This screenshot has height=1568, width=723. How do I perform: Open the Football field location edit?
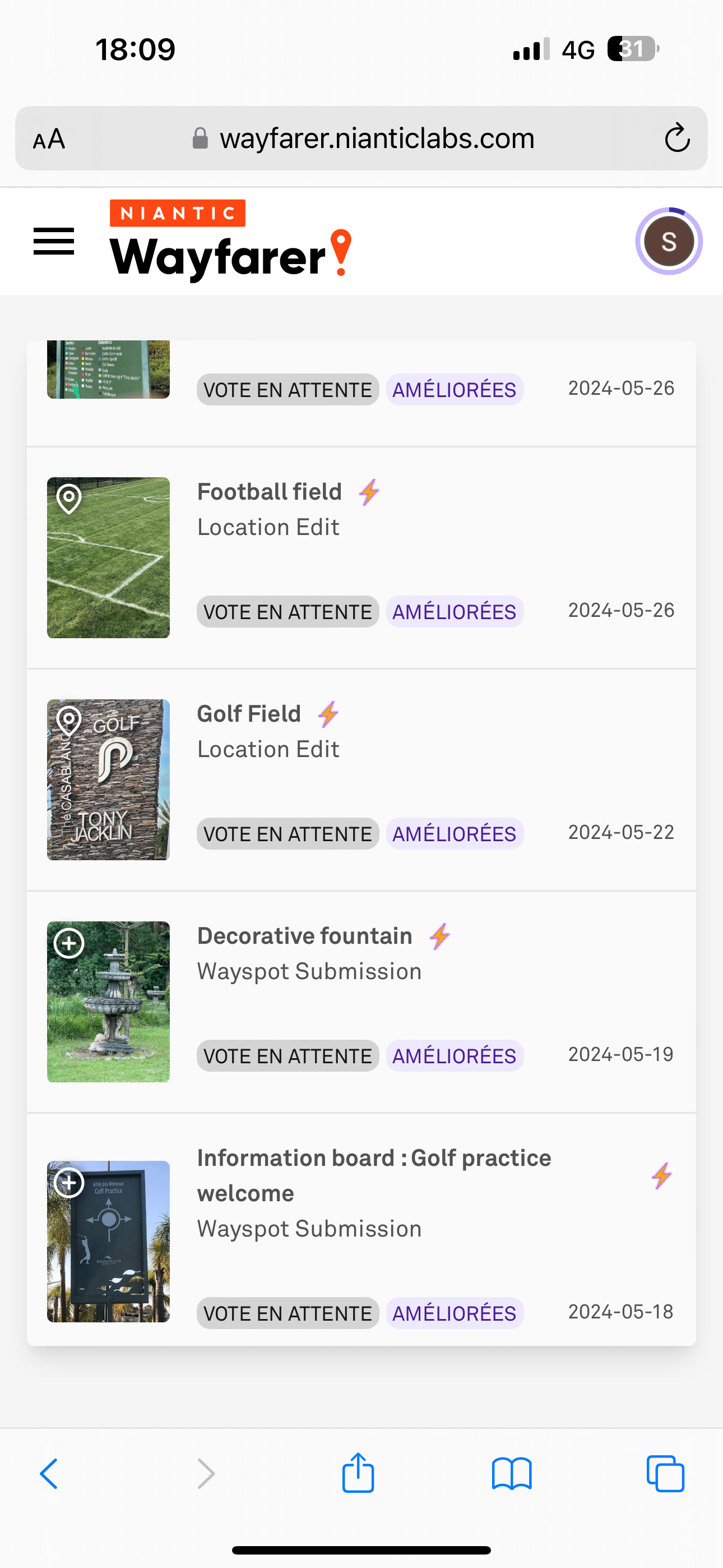pyautogui.click(x=270, y=492)
